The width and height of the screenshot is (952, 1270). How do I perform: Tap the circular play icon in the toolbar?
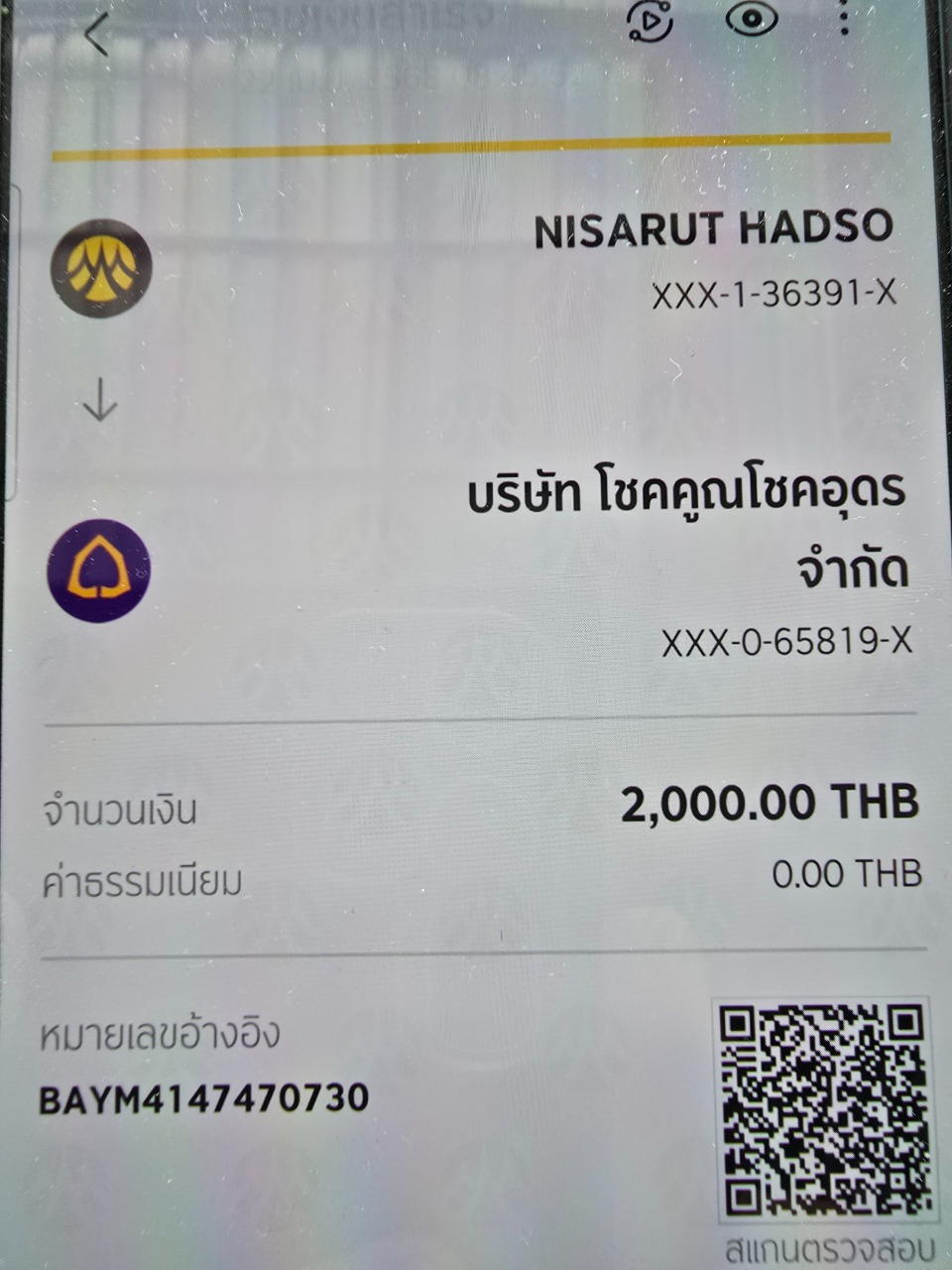coord(651,20)
